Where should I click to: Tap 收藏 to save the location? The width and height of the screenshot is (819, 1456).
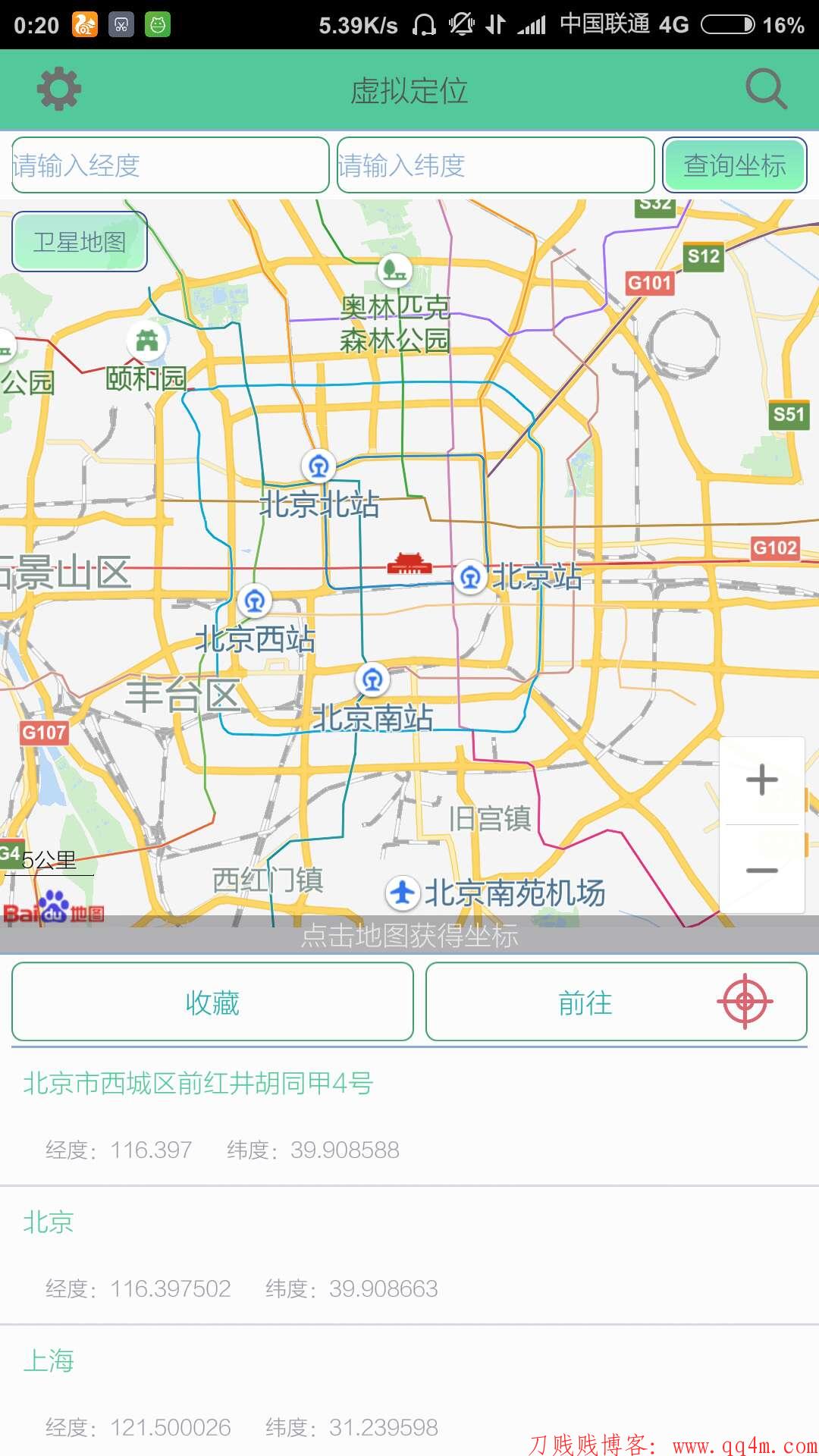(x=212, y=1003)
